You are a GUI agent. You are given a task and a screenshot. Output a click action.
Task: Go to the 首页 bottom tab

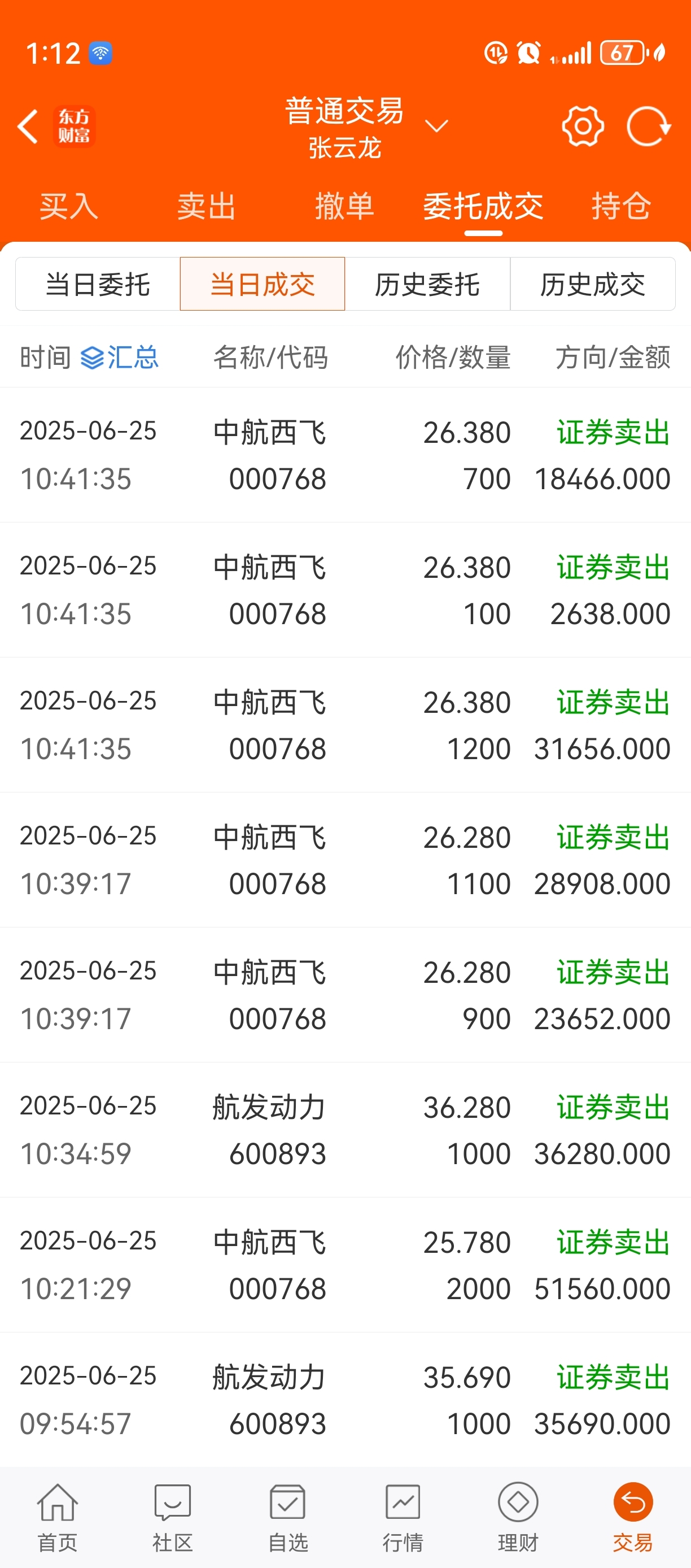pos(58,1518)
